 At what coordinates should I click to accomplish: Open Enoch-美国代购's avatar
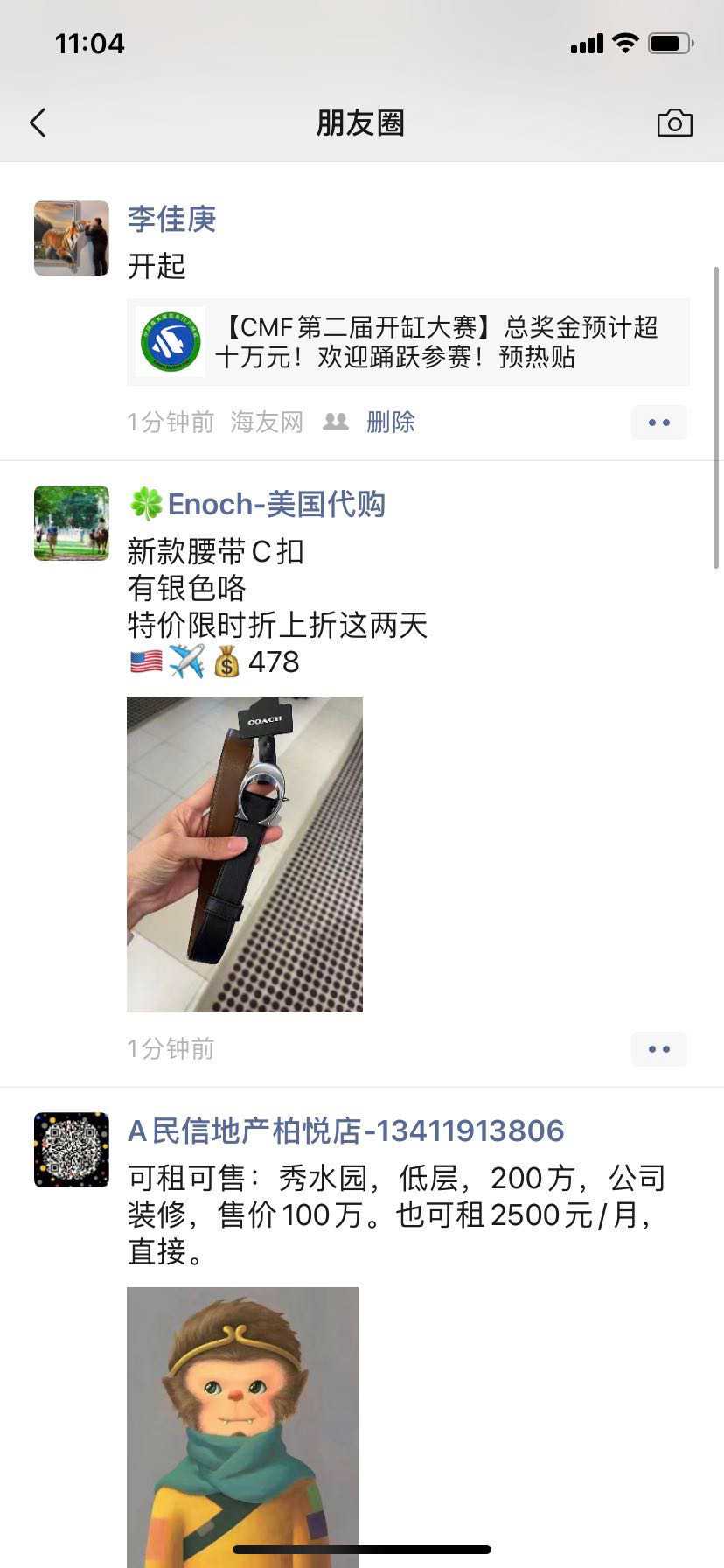point(72,523)
